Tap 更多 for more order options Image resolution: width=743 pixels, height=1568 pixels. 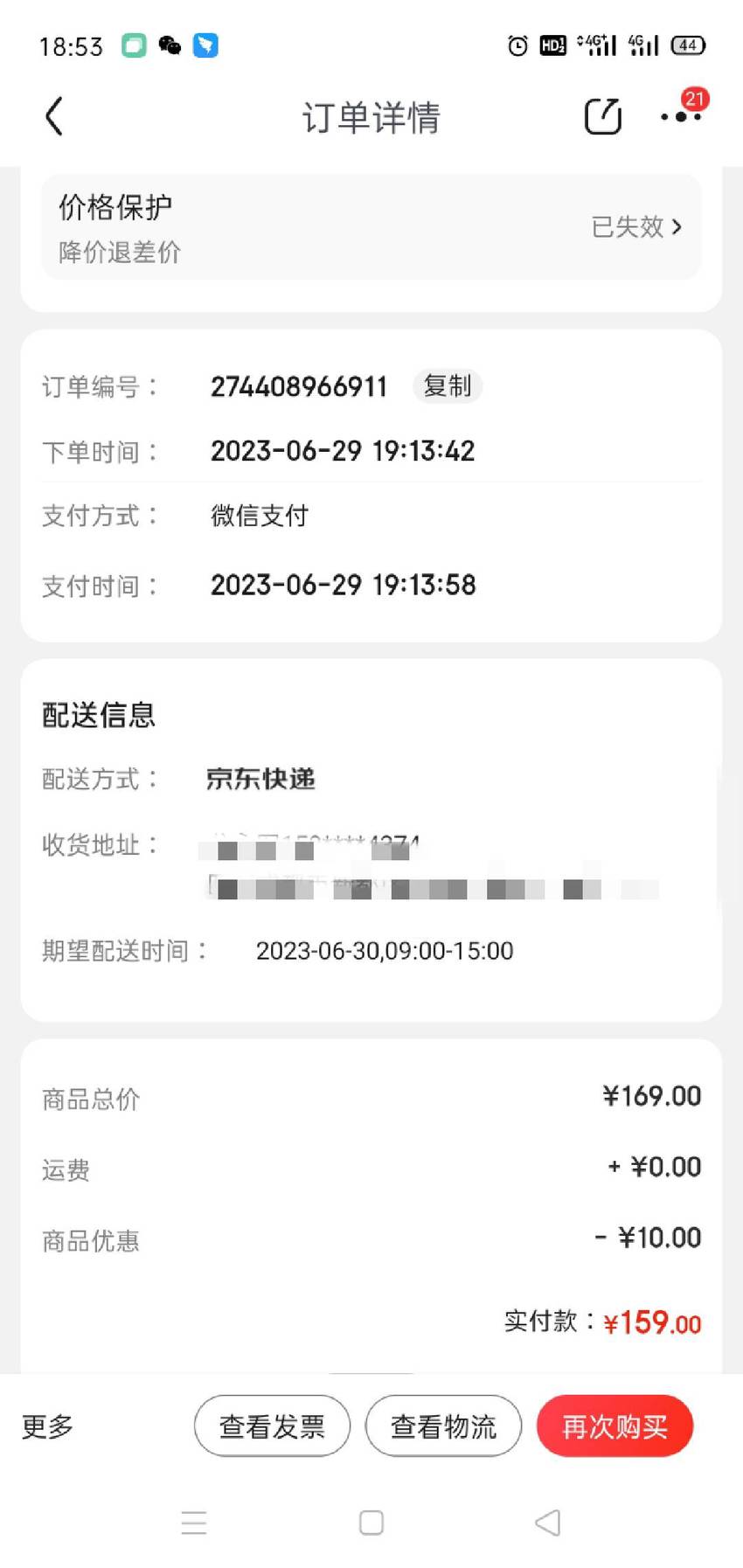[x=47, y=1426]
